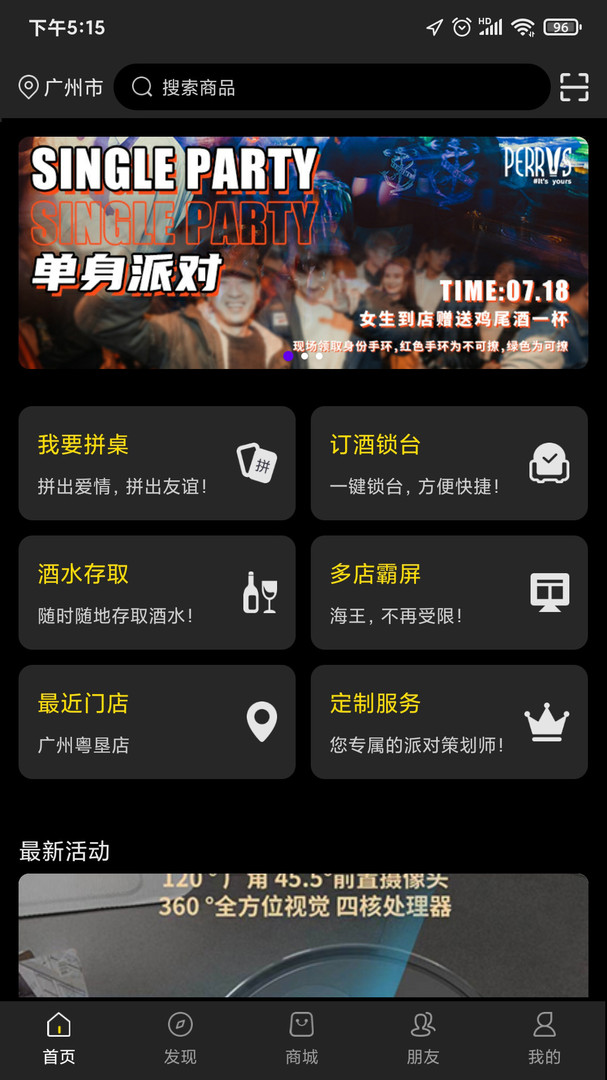Screen dimensions: 607x1080
Task: Open the 酒水存取 card
Action: pos(157,592)
